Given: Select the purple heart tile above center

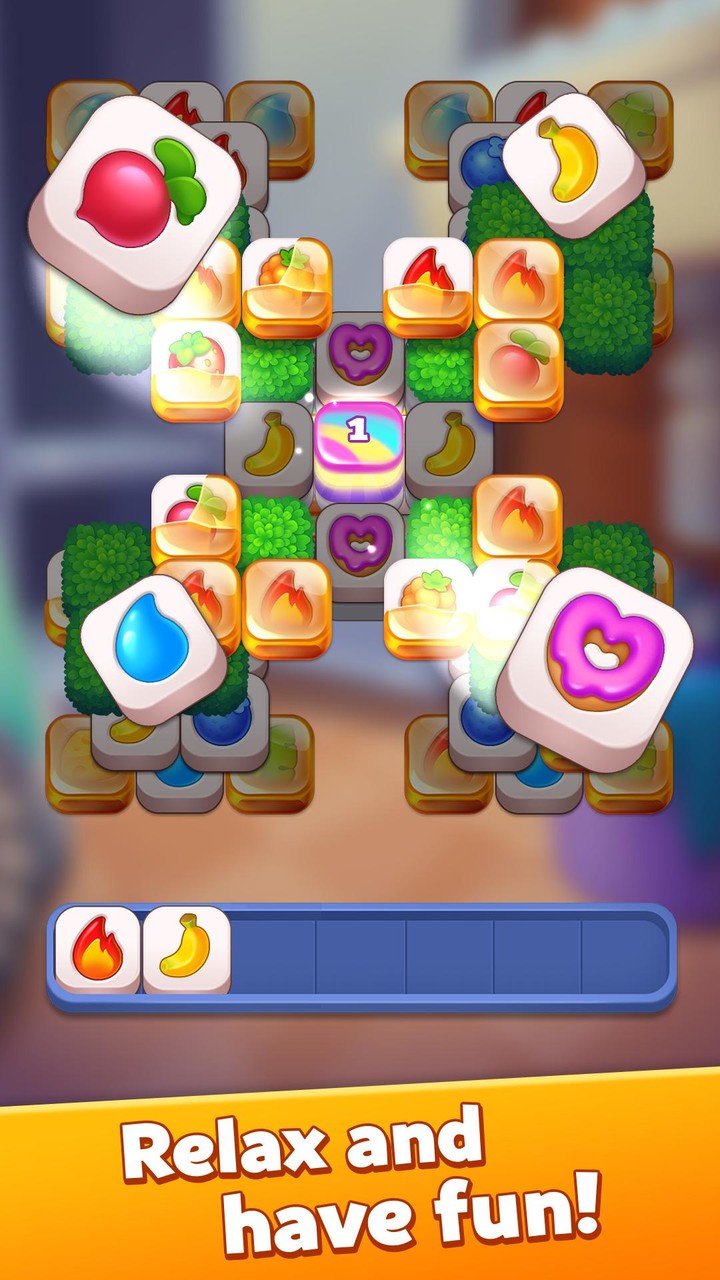Looking at the screenshot, I should pos(358,355).
